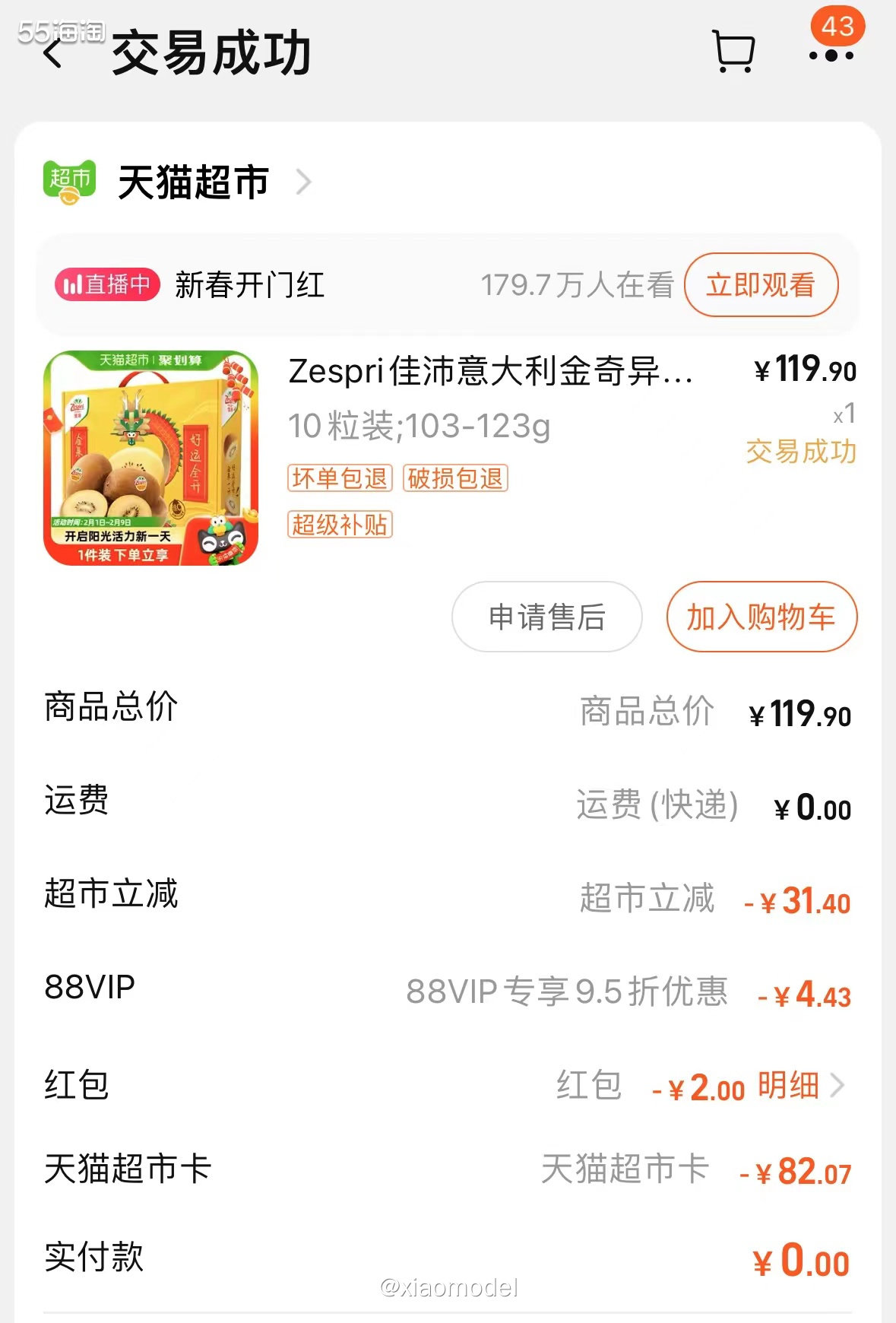896x1323 pixels.
Task: Click 申请售后 to request after-sales service
Action: [x=546, y=618]
